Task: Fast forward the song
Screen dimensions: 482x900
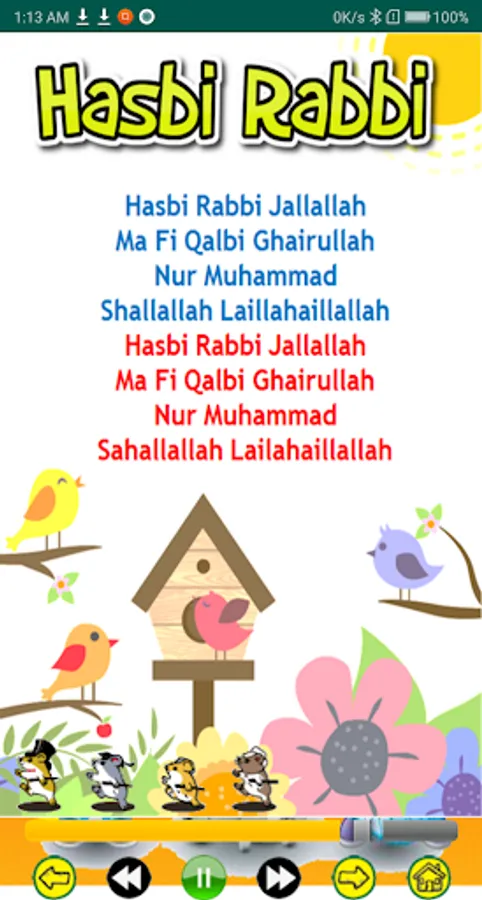Action: (x=278, y=877)
